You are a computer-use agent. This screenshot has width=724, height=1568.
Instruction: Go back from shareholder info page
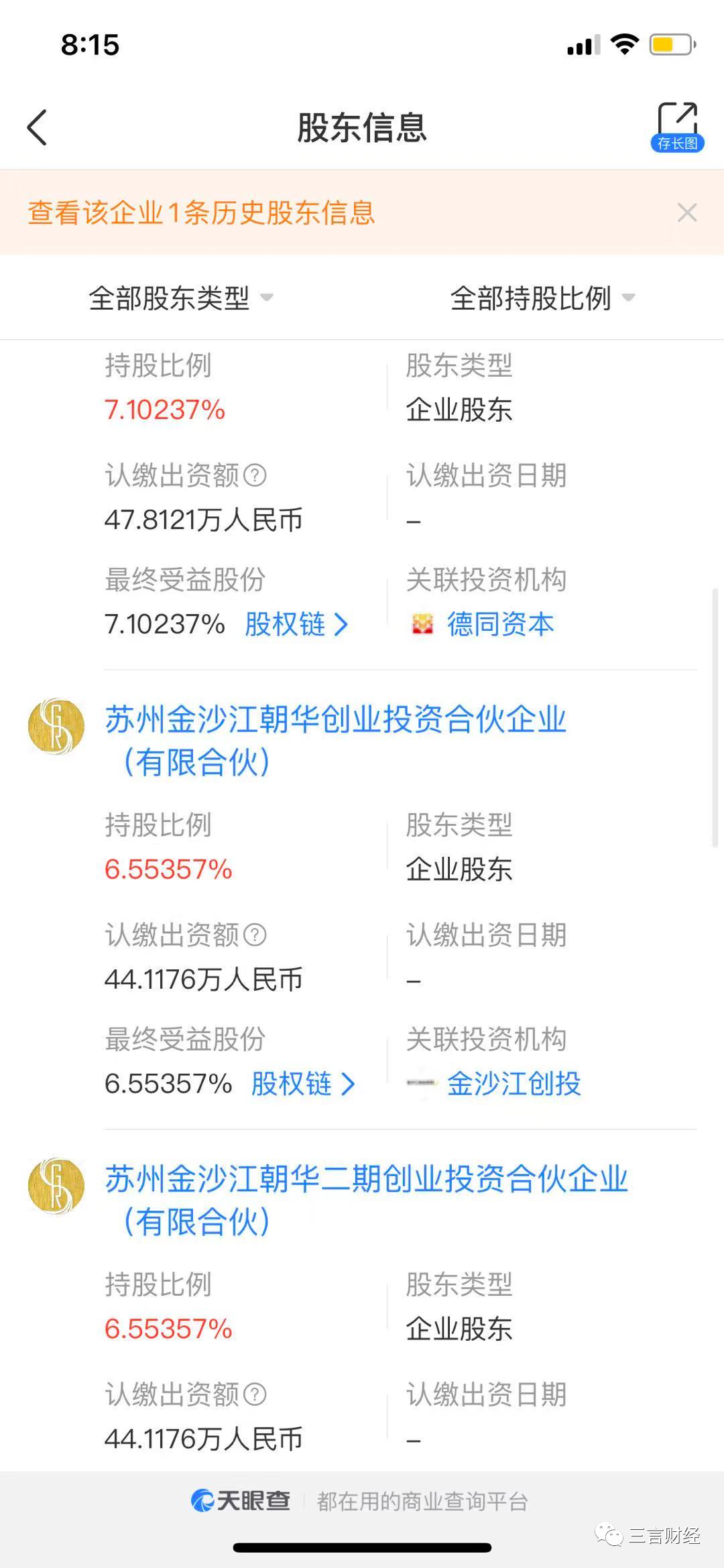(x=38, y=127)
